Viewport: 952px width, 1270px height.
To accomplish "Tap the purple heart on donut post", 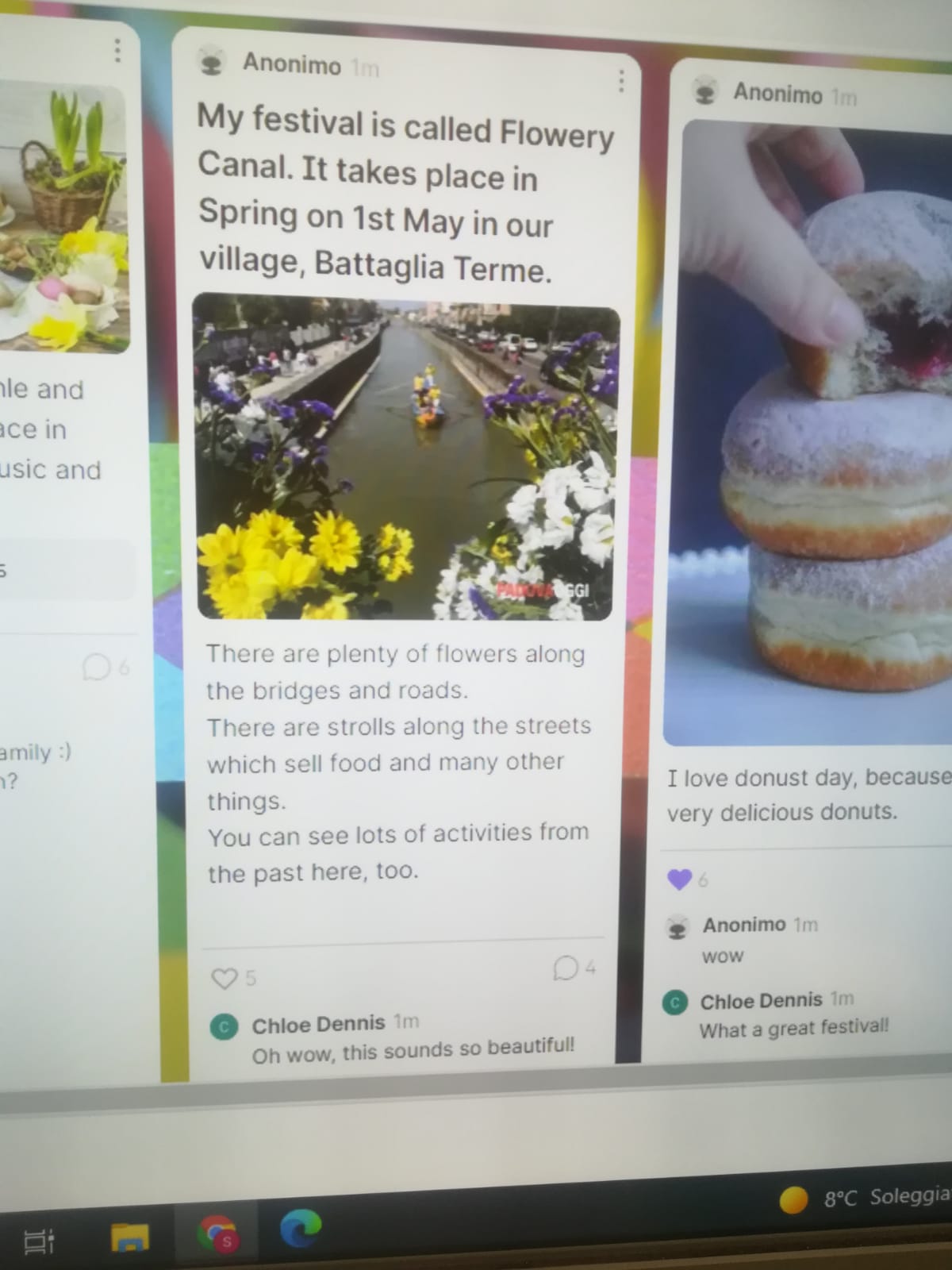I will [x=679, y=879].
